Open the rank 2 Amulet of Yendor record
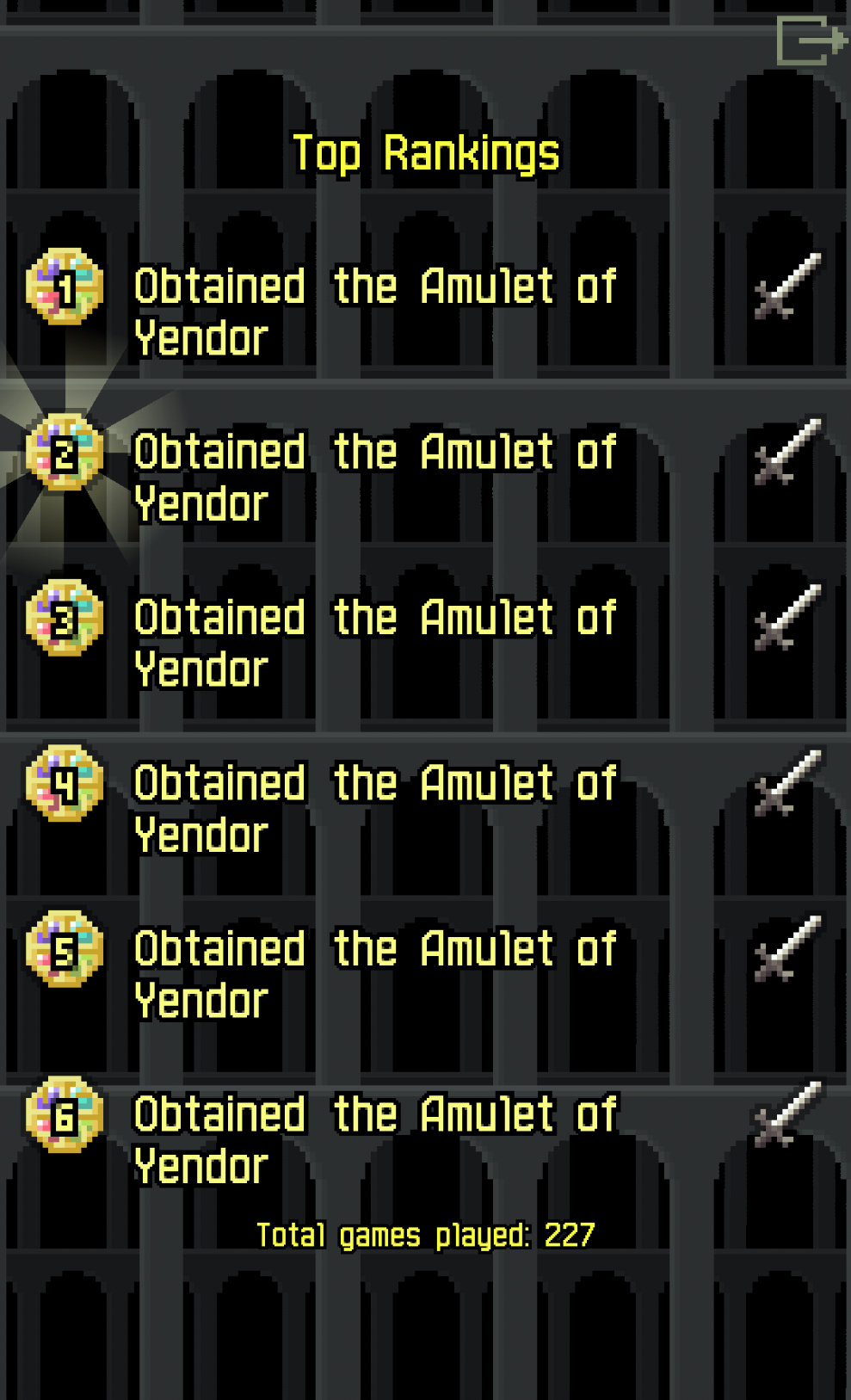851x1400 pixels. coord(374,477)
